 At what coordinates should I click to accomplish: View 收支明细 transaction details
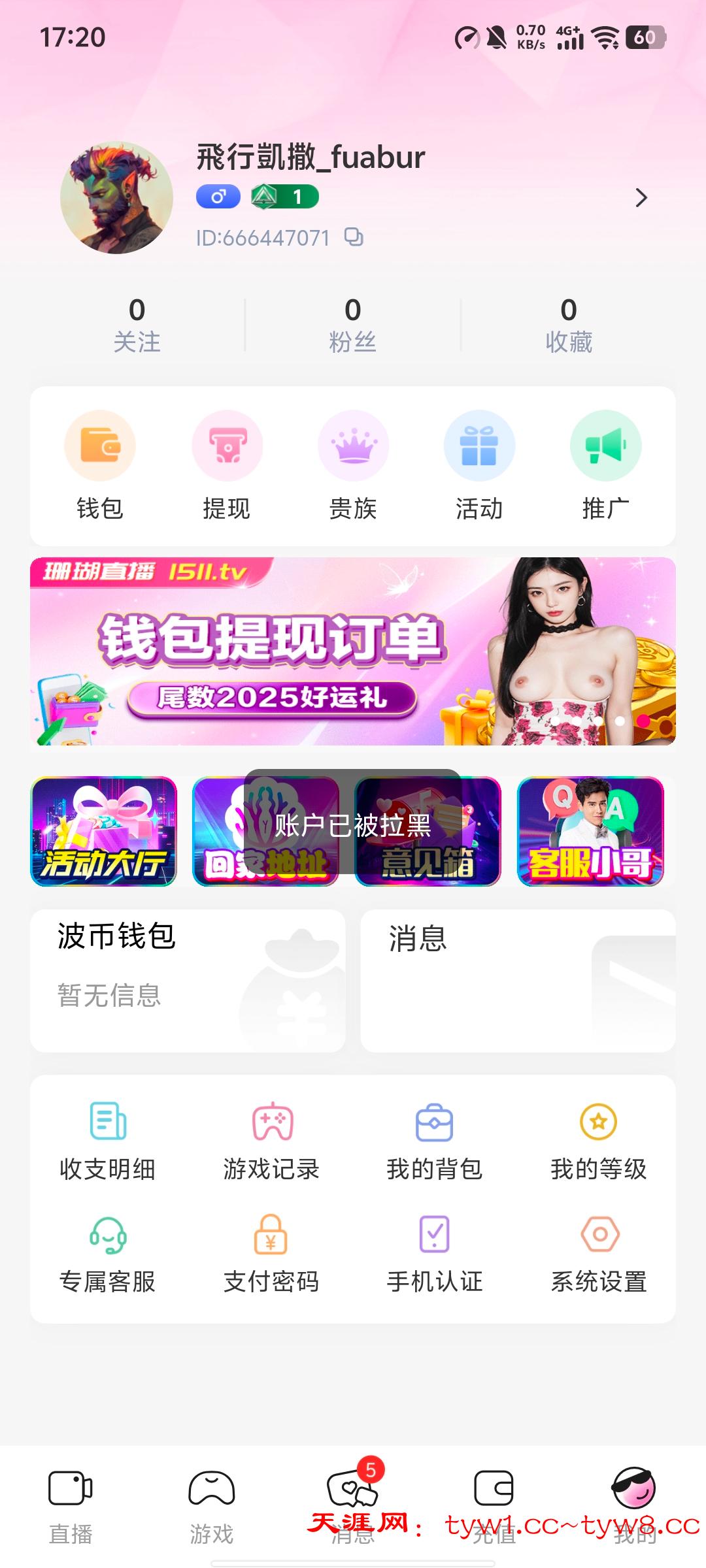(108, 1141)
